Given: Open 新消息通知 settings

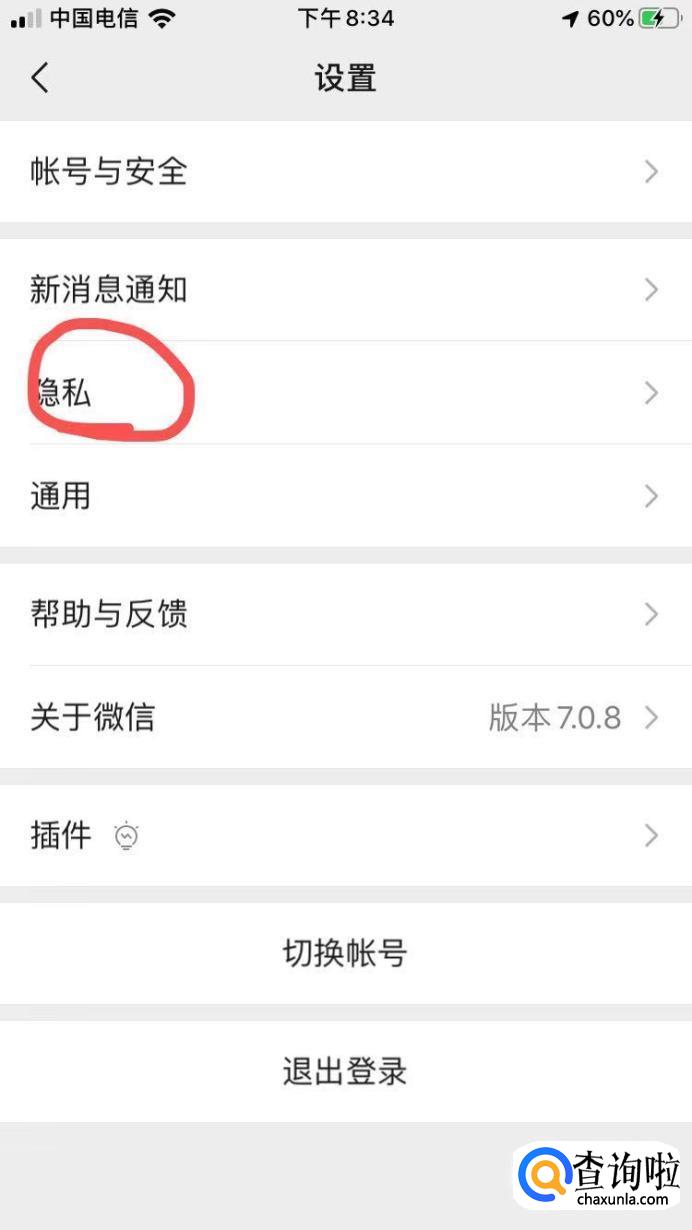Looking at the screenshot, I should (x=346, y=290).
